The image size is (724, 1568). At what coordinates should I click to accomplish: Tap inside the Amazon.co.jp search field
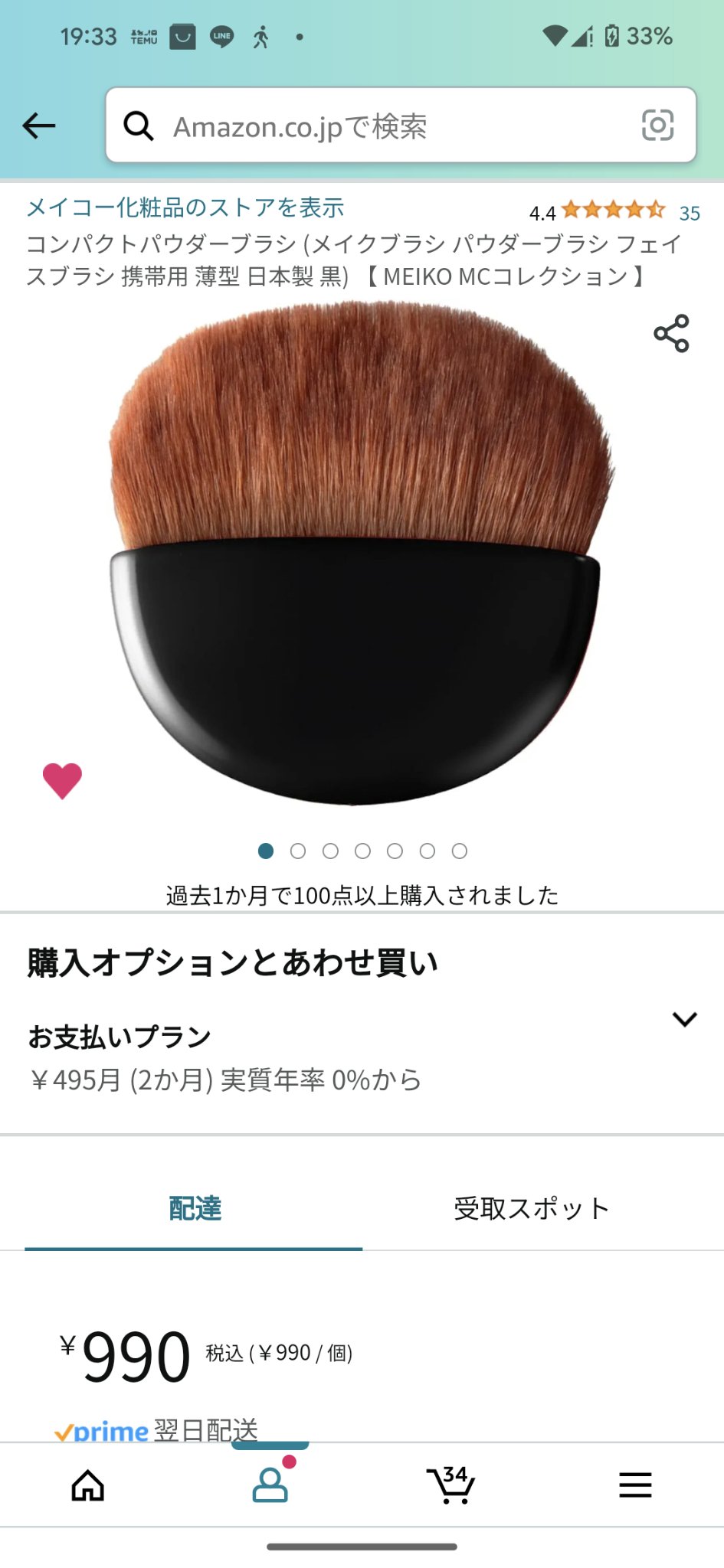pos(345,126)
